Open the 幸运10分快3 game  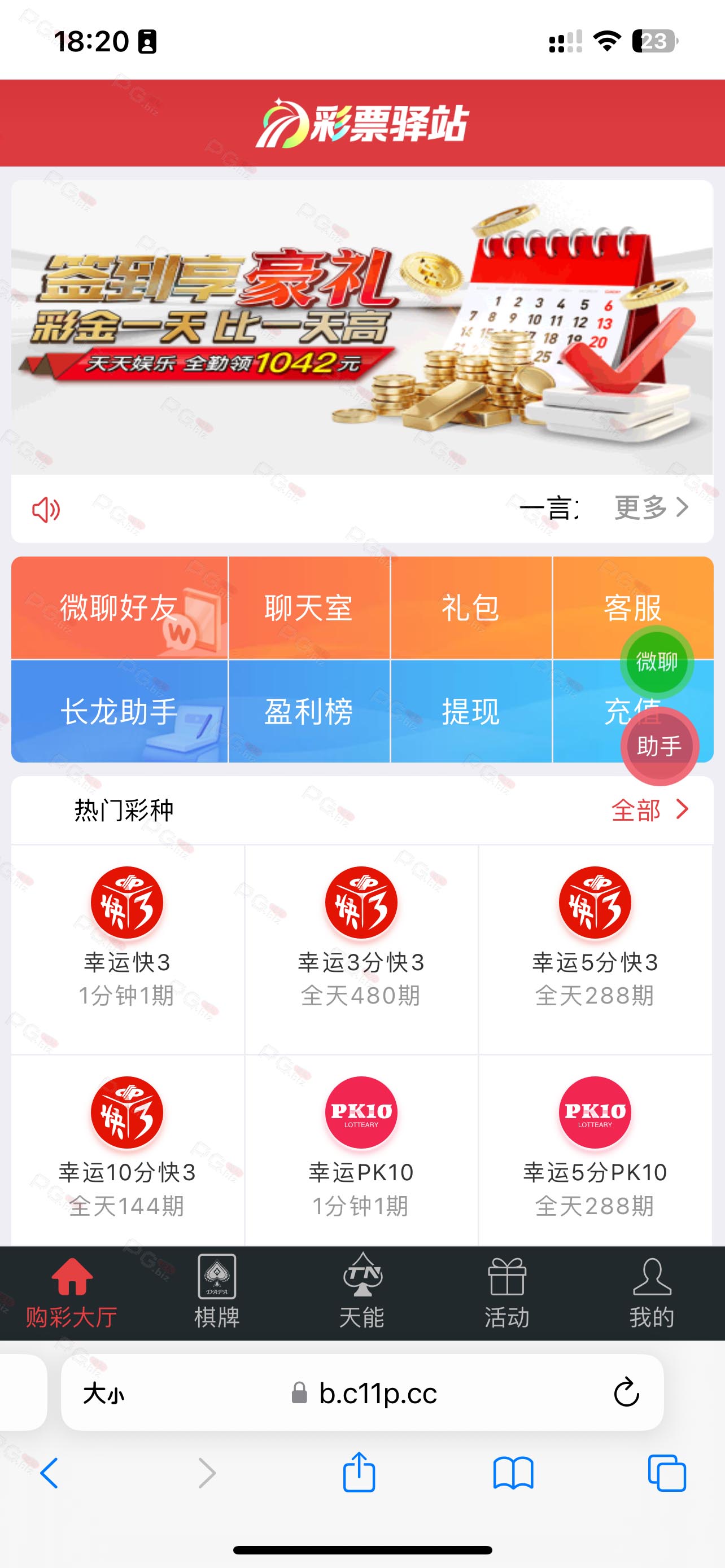click(x=127, y=1150)
